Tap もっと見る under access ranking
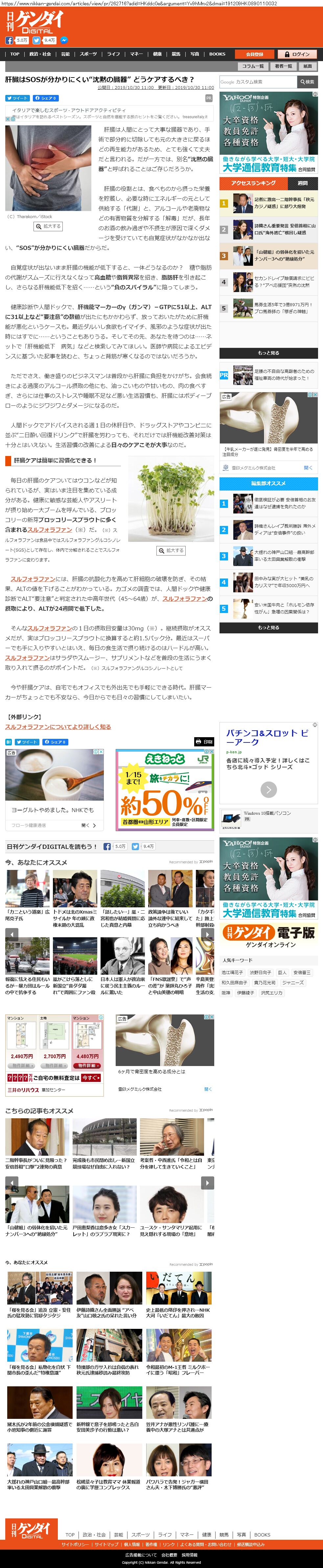 pos(268,352)
